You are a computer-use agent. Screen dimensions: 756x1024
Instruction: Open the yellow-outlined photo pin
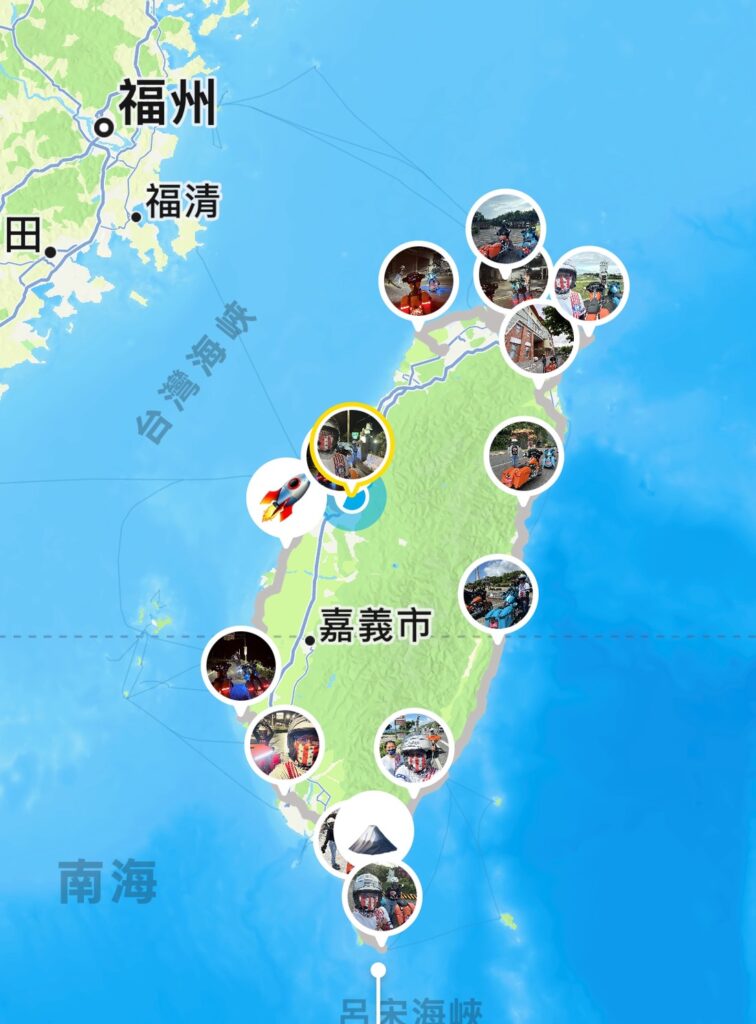click(351, 444)
